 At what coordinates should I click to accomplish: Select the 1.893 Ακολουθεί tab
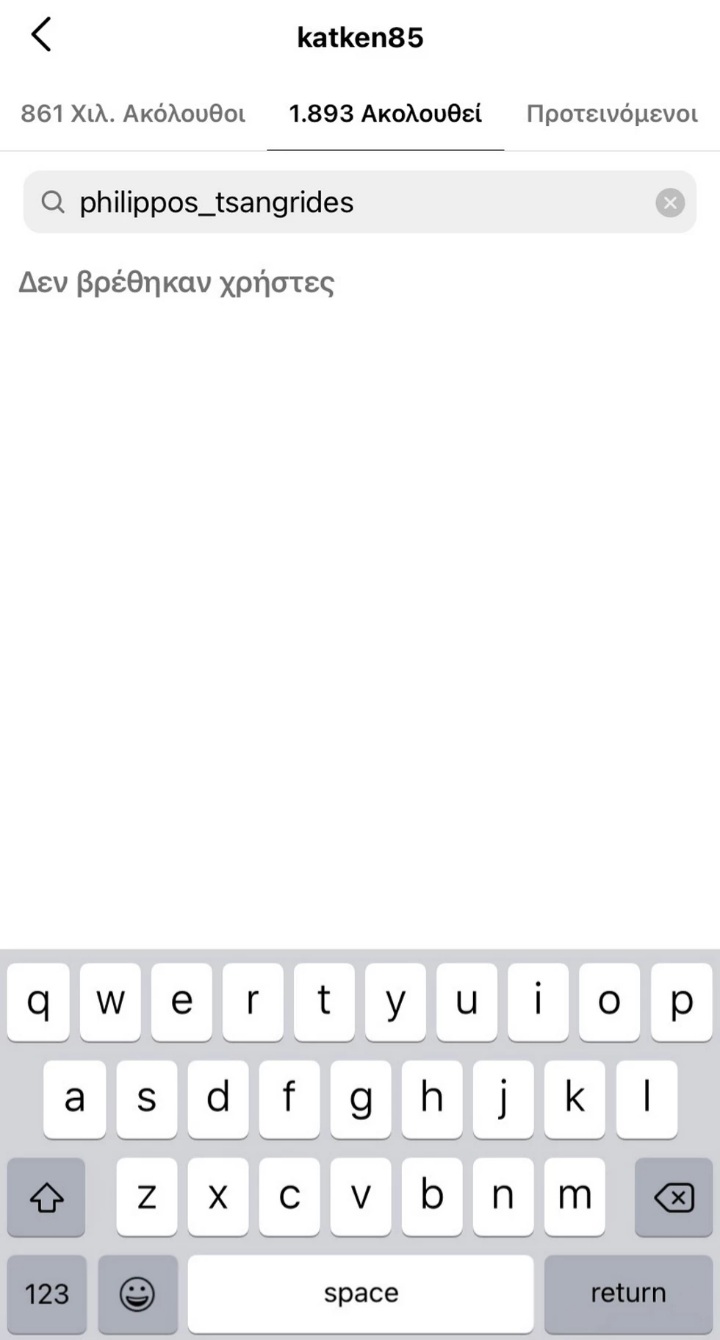pos(385,113)
